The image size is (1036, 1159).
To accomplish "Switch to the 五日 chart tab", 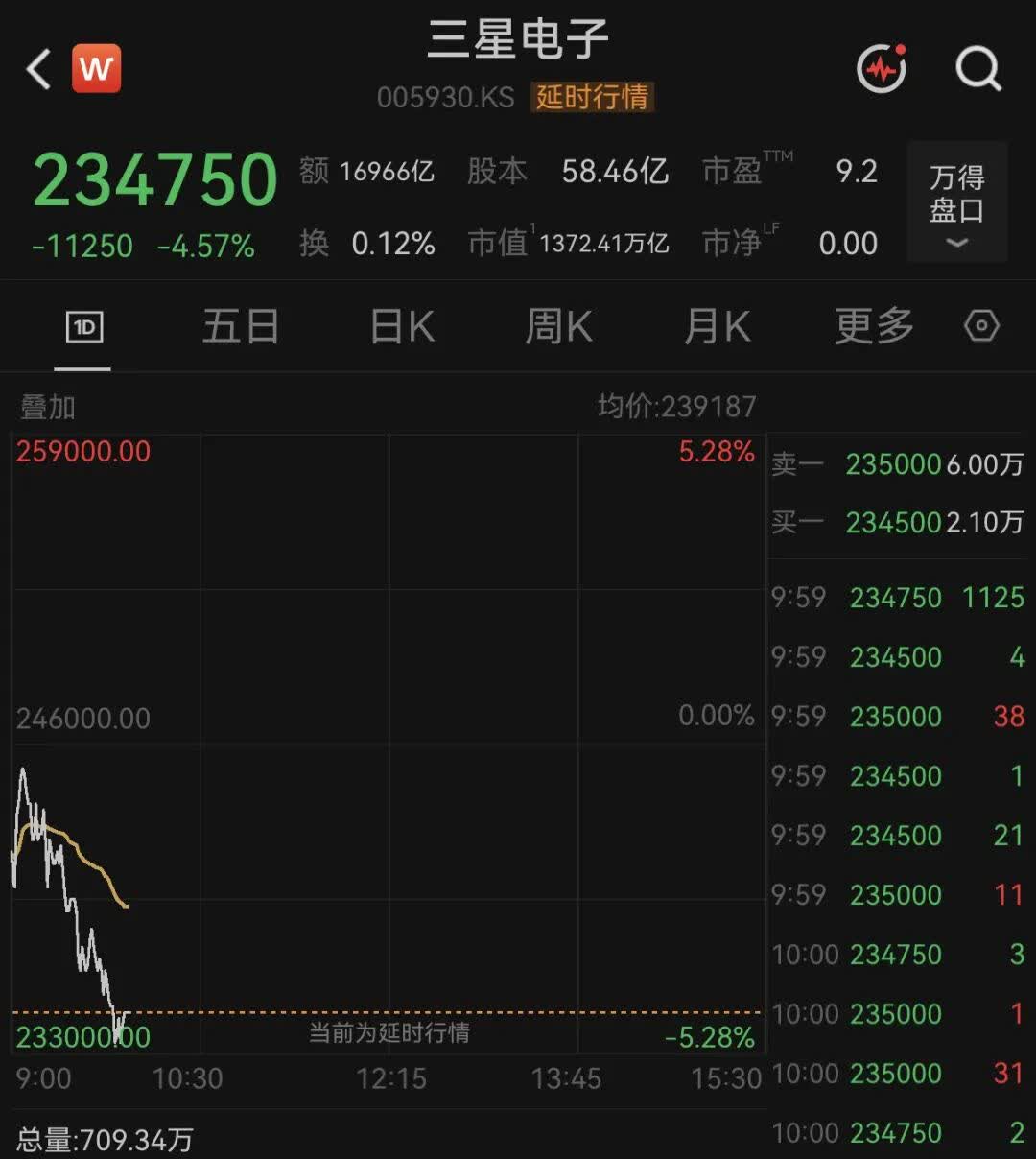I will (241, 327).
